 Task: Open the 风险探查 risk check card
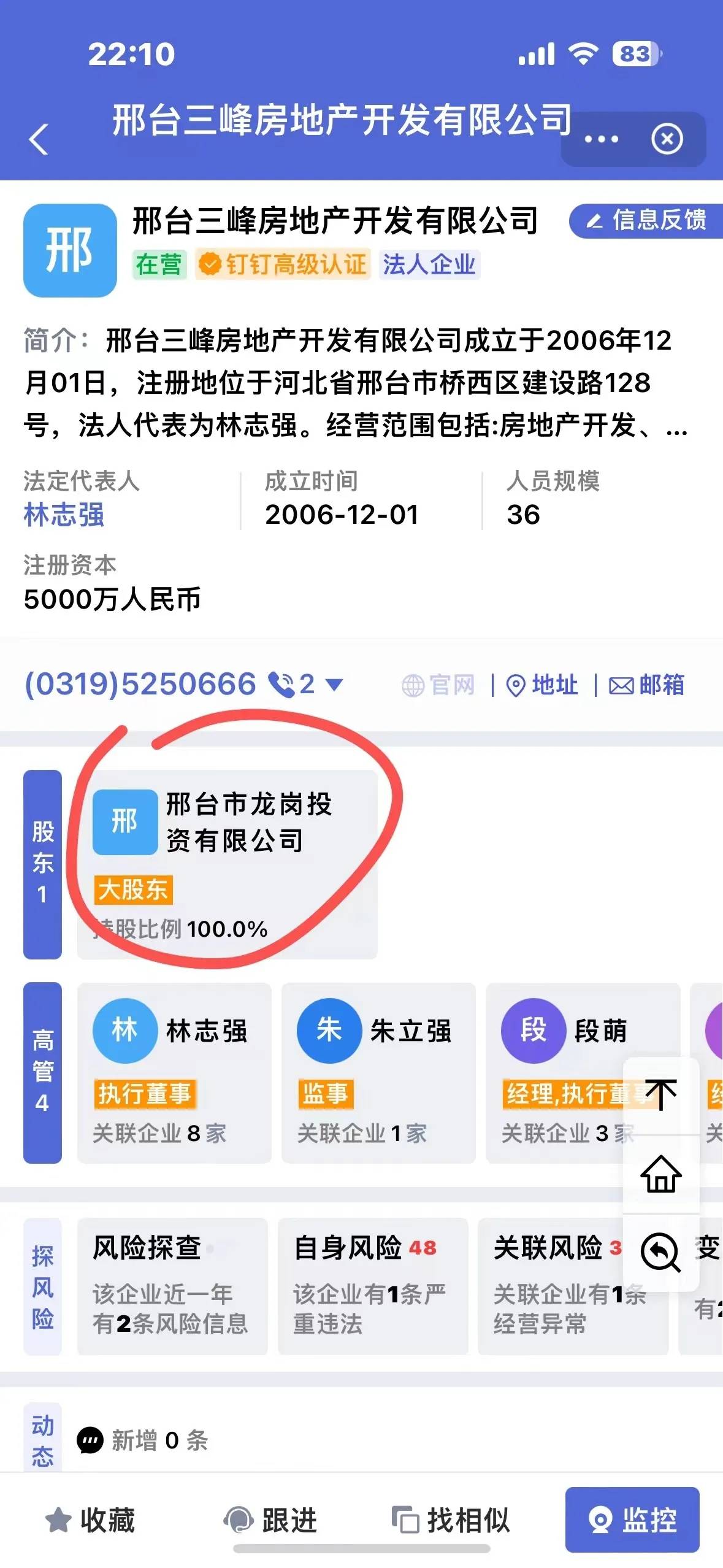click(172, 1286)
